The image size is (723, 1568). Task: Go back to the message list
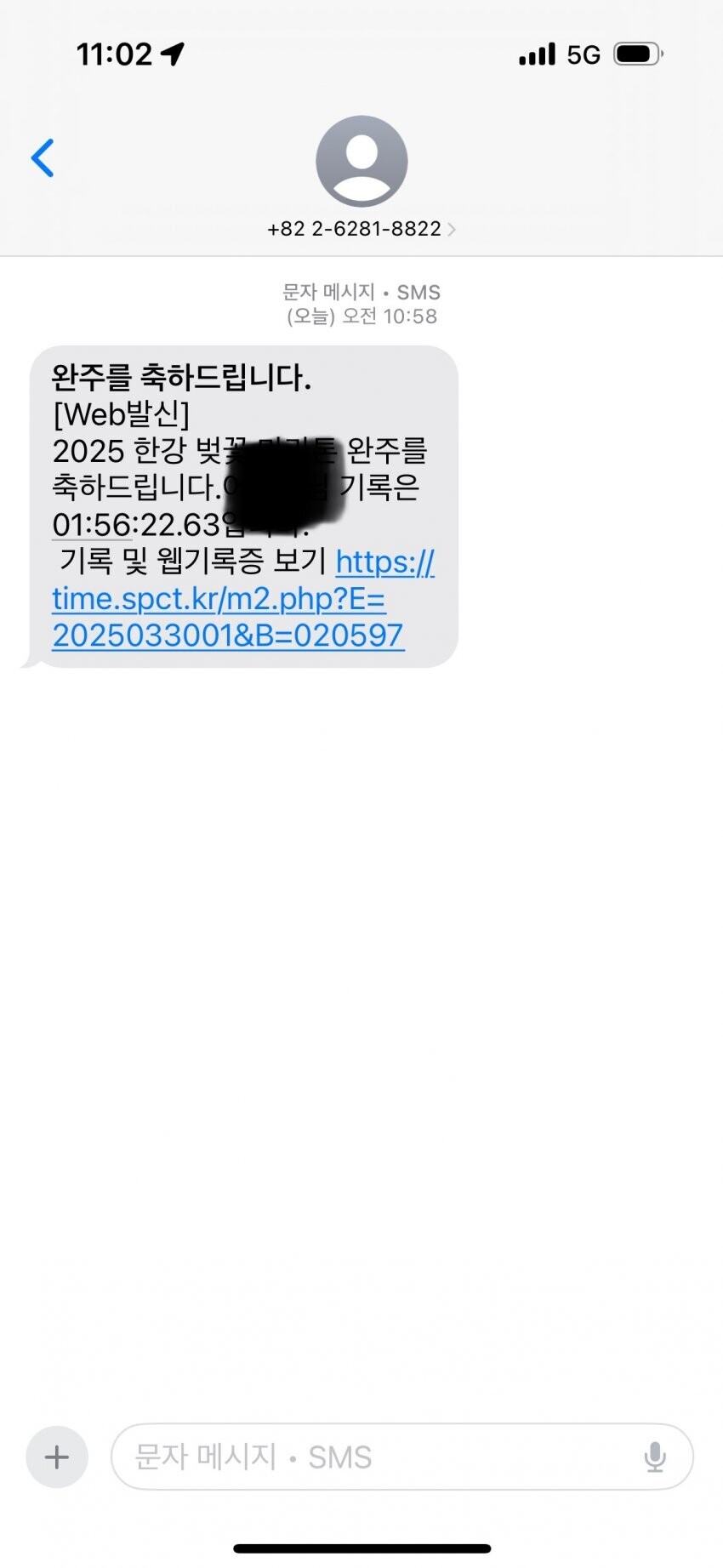(x=43, y=158)
